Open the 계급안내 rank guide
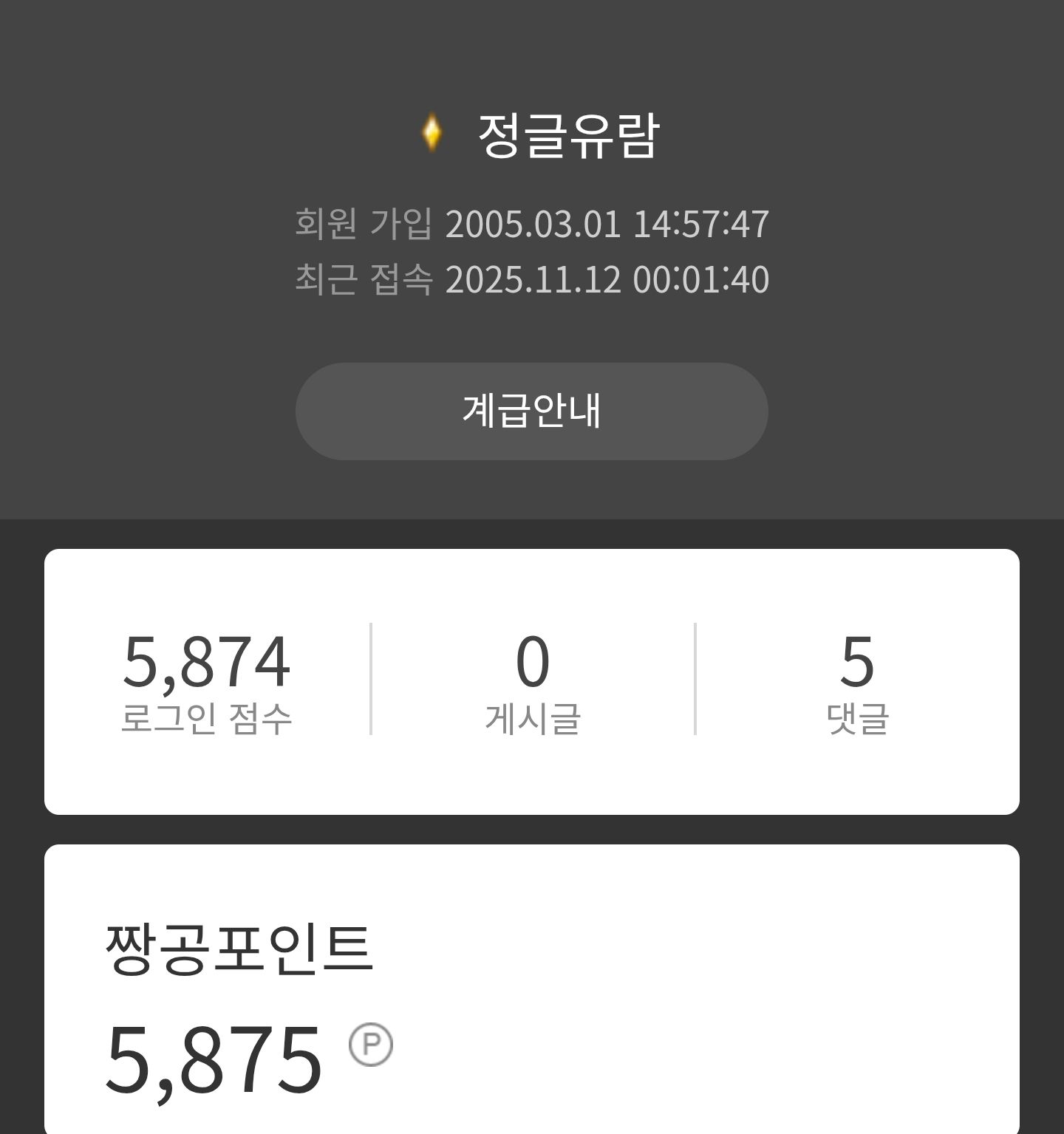This screenshot has height=1134, width=1064. tap(531, 411)
